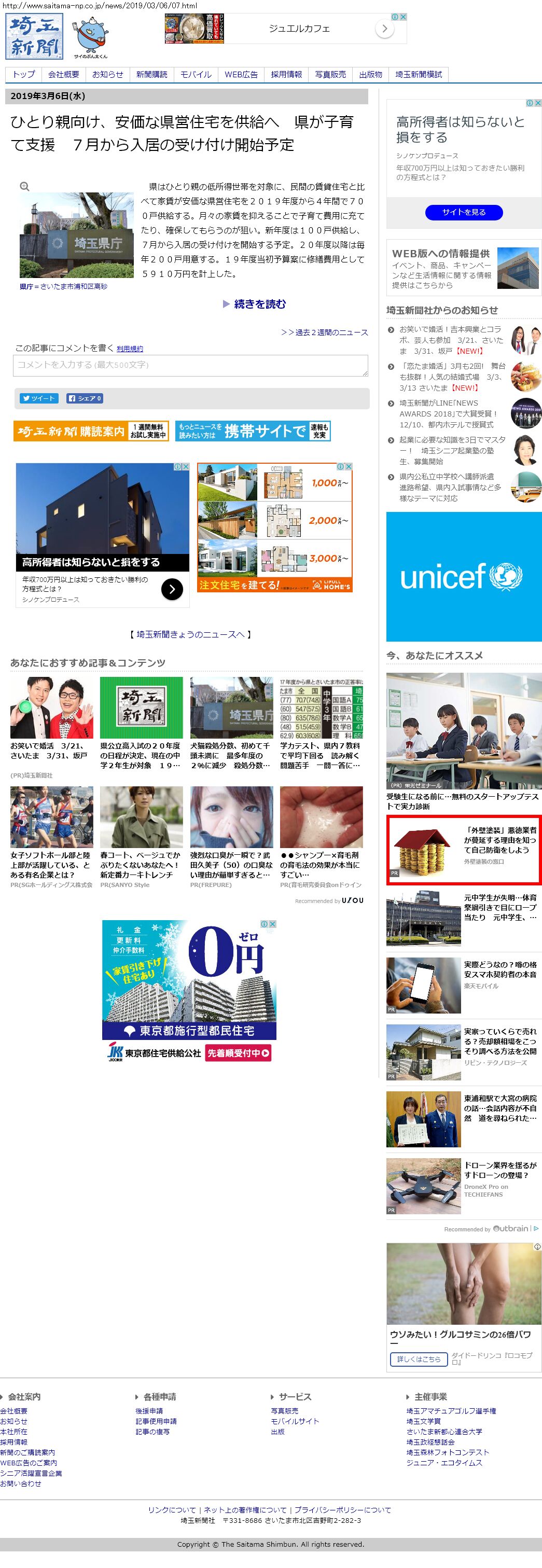Tap 続きを読む to read the full article
Image resolution: width=542 pixels, height=1568 pixels.
tap(255, 304)
